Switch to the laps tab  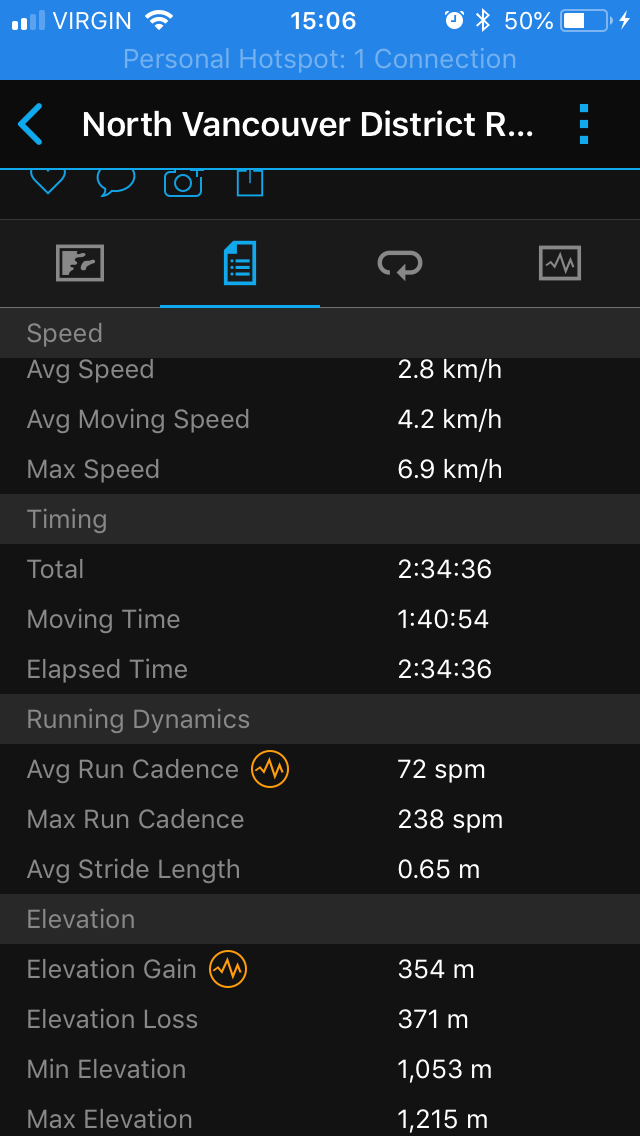coord(400,263)
